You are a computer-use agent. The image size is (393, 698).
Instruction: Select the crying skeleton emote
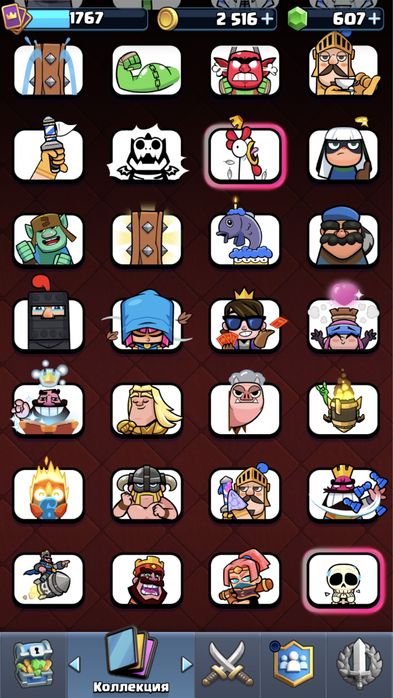343,580
